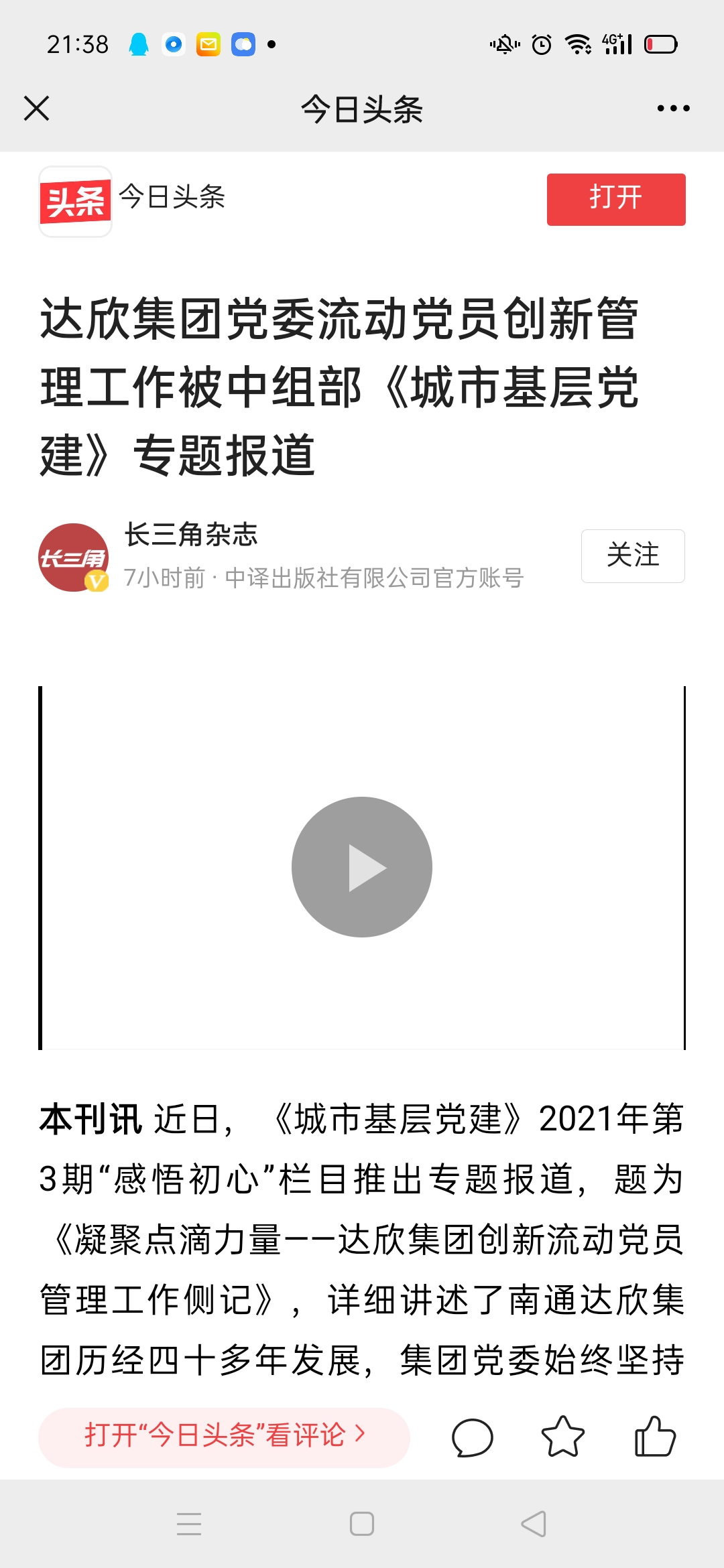The height and width of the screenshot is (1568, 724).
Task: Open the three-dot overflow menu
Action: pyautogui.click(x=673, y=109)
